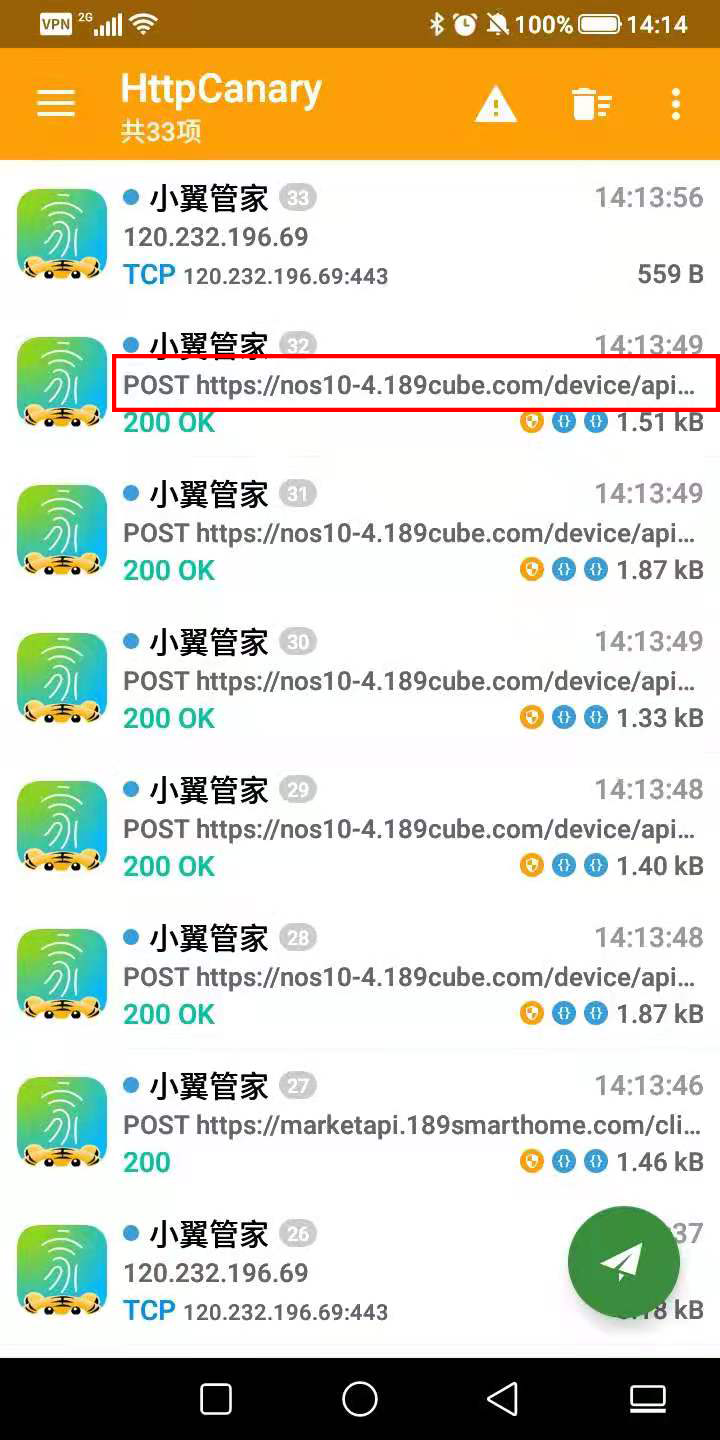
Task: Select POST record number 29
Action: (x=400, y=829)
